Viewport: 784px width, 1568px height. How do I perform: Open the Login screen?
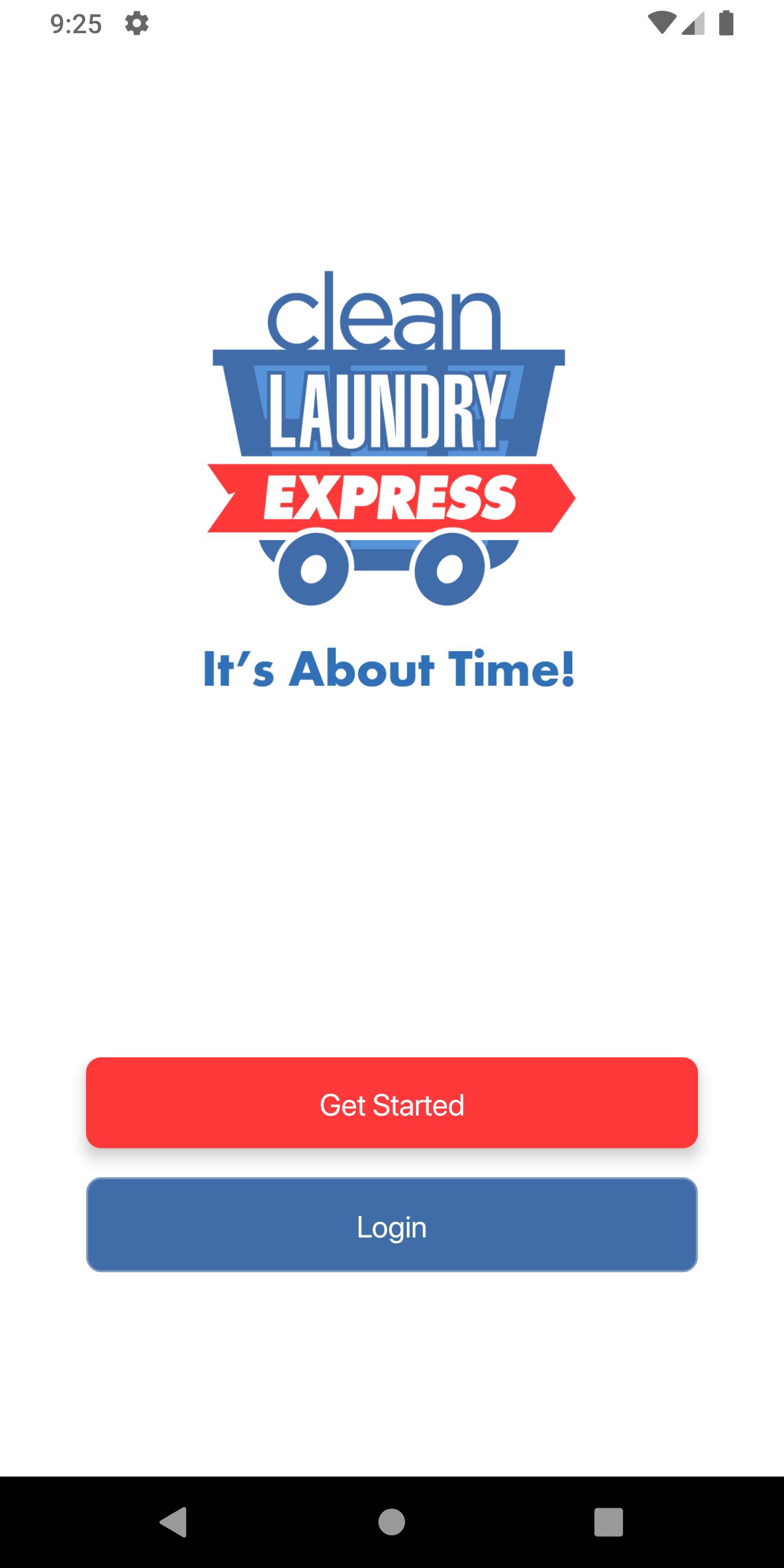[x=391, y=1224]
